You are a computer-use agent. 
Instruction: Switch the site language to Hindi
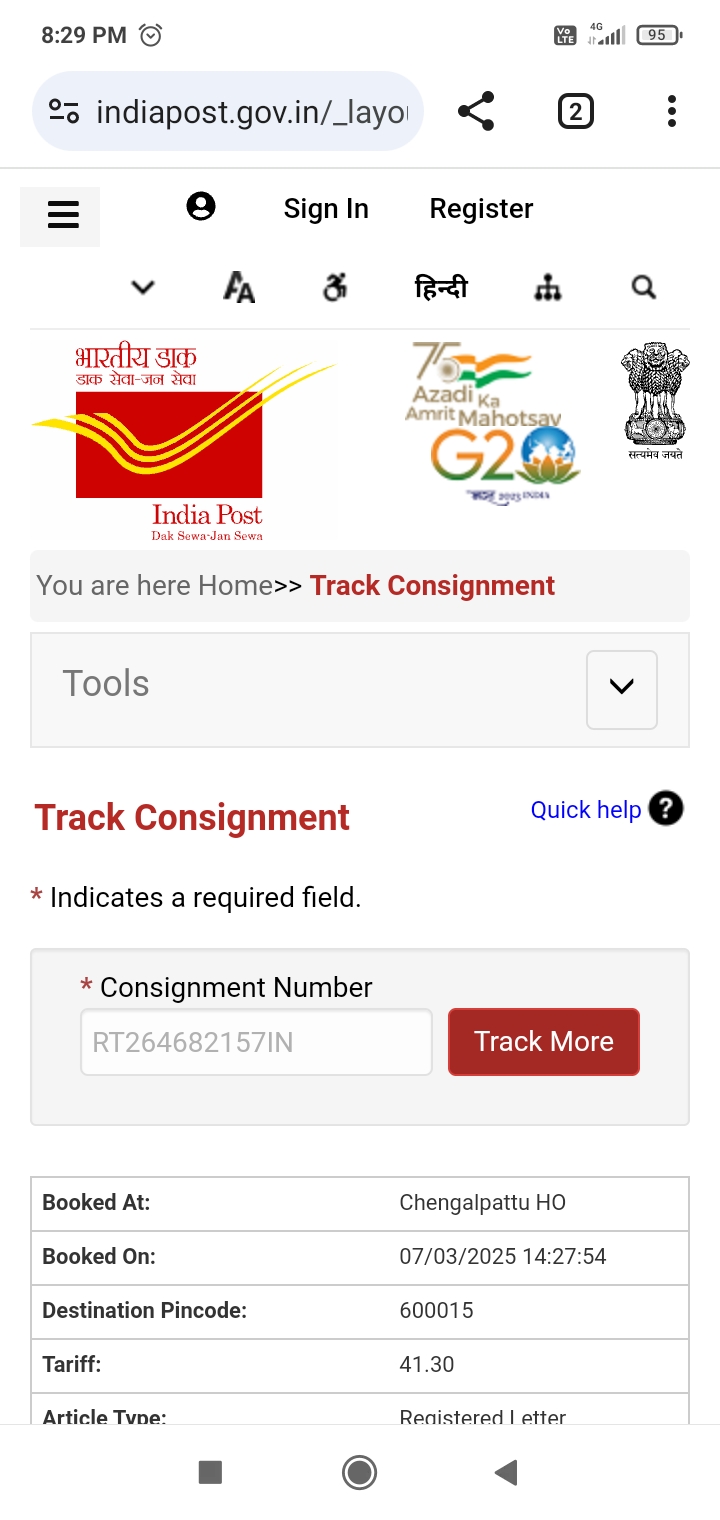441,289
